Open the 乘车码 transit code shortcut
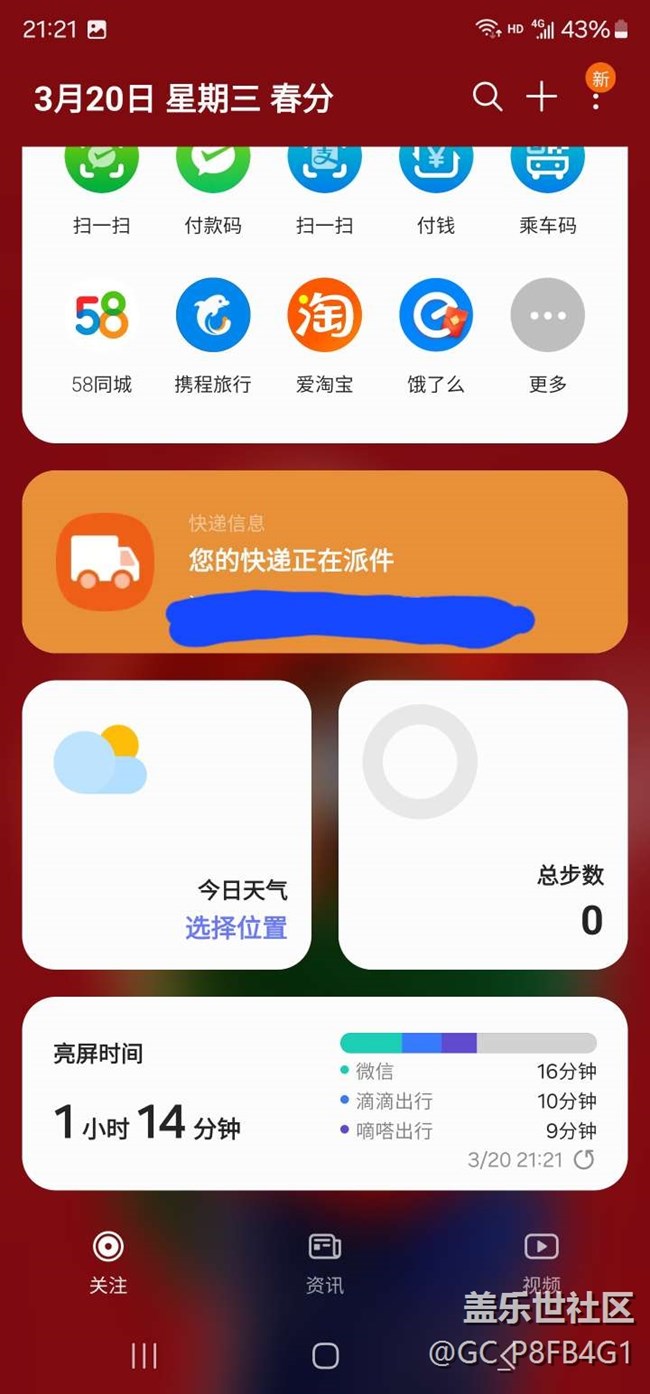Viewport: 650px width, 1394px height. (x=548, y=188)
